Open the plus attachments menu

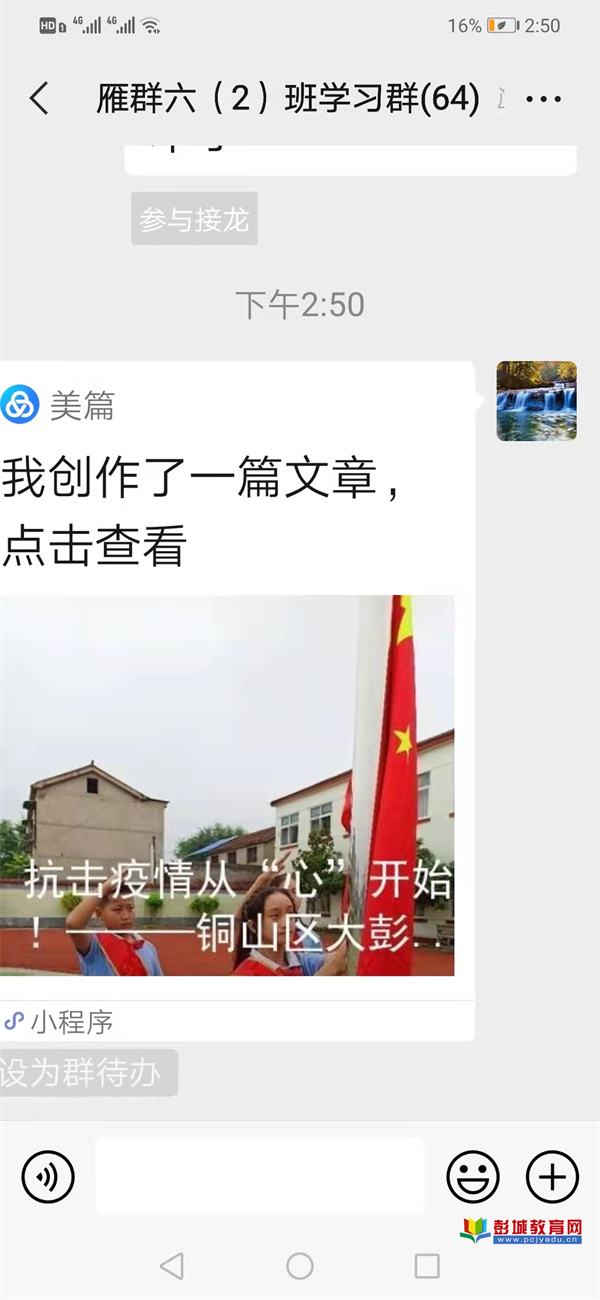552,1176
